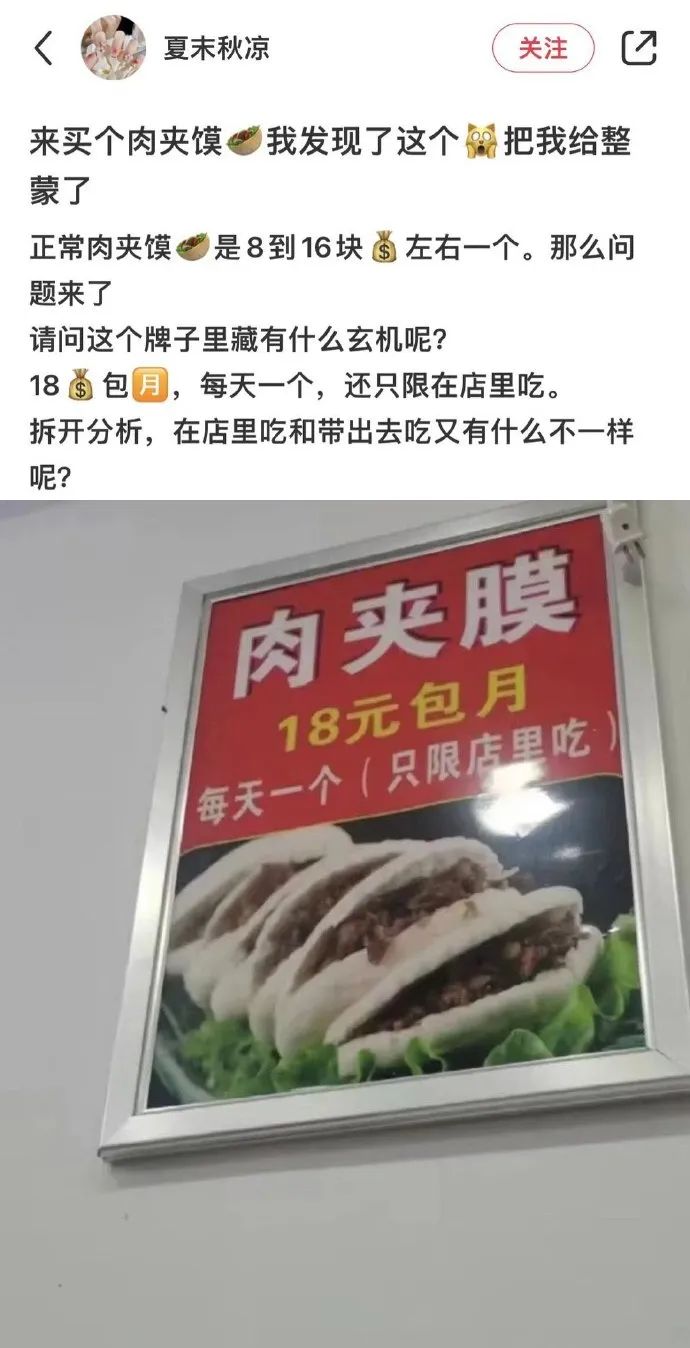Share this post via the share icon
690x1348 pixels.
[639, 47]
